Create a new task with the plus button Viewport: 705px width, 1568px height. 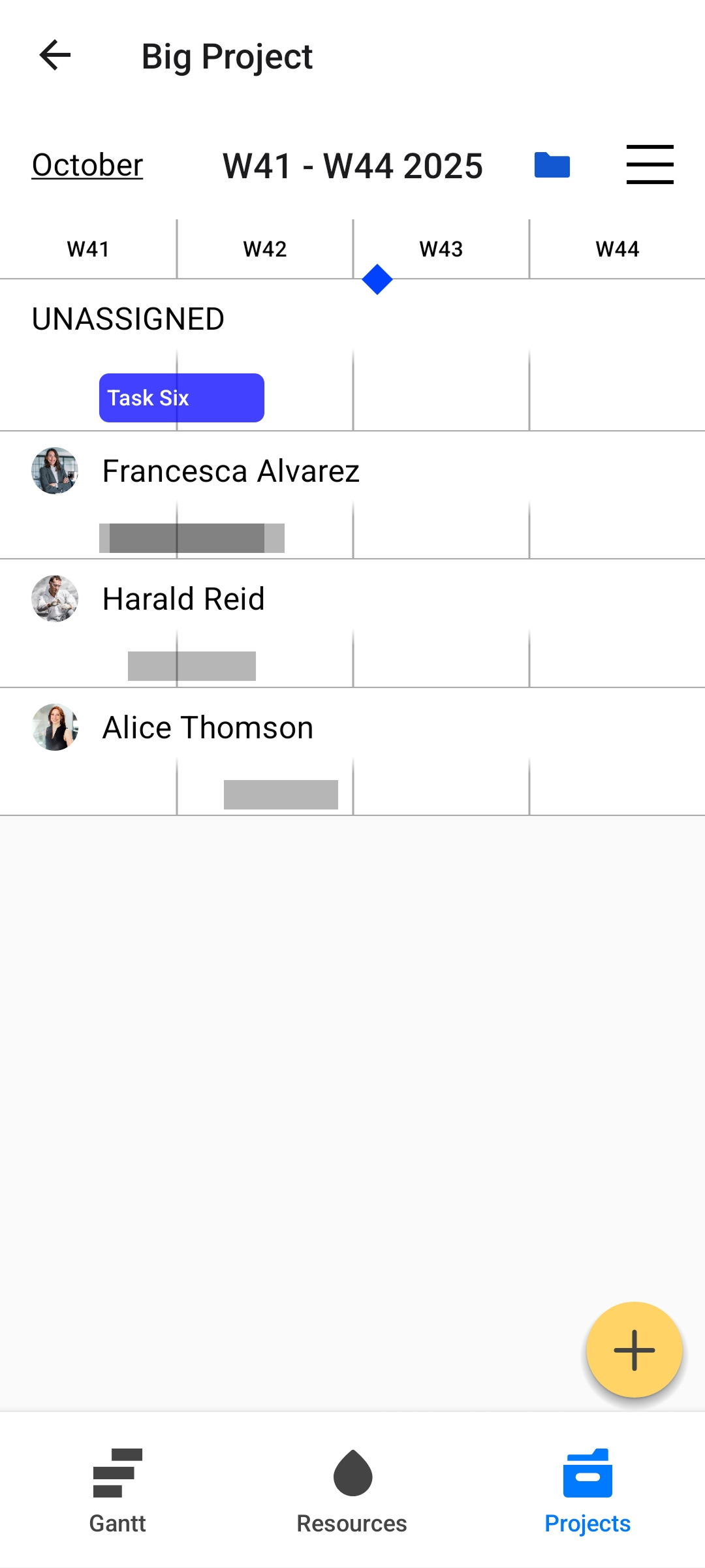634,1350
